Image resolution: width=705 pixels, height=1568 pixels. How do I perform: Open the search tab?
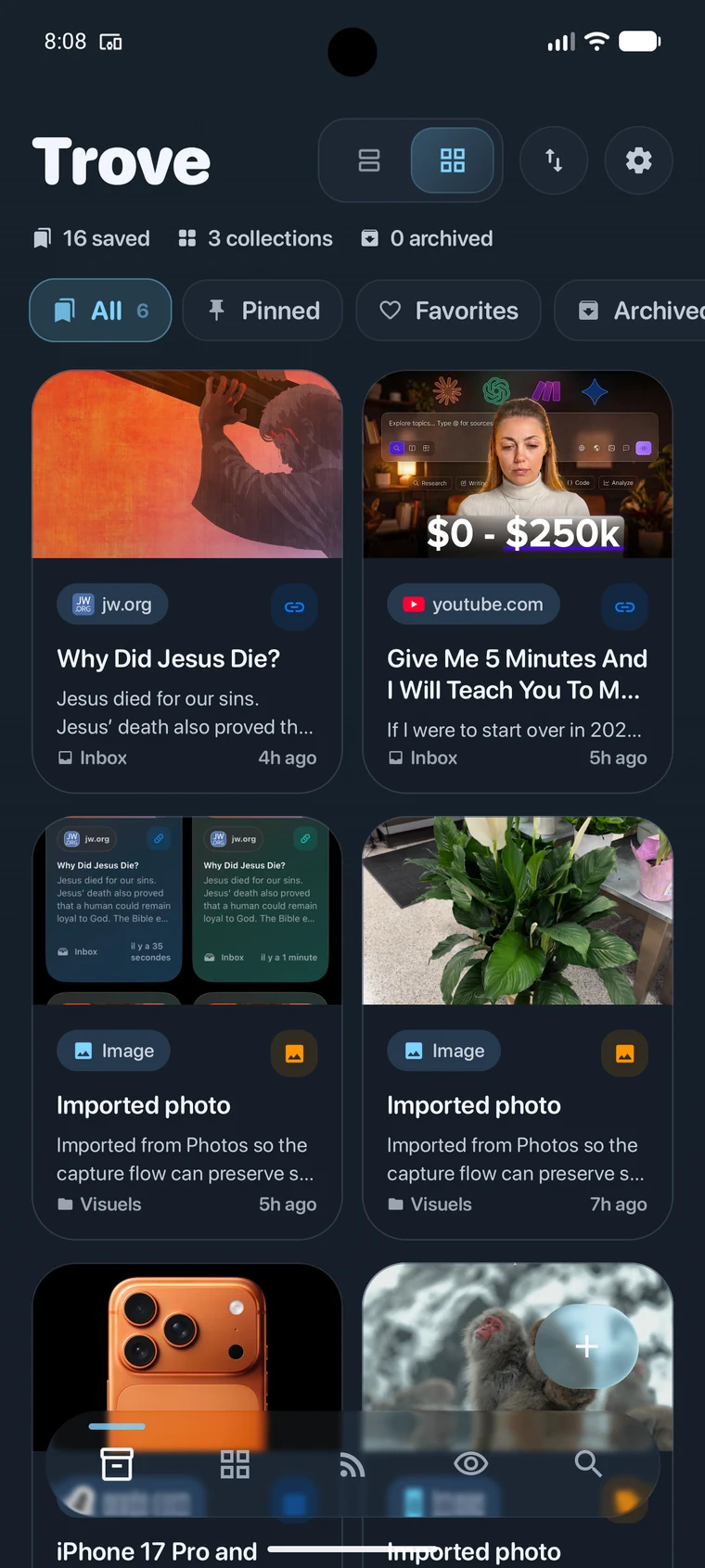click(588, 1464)
